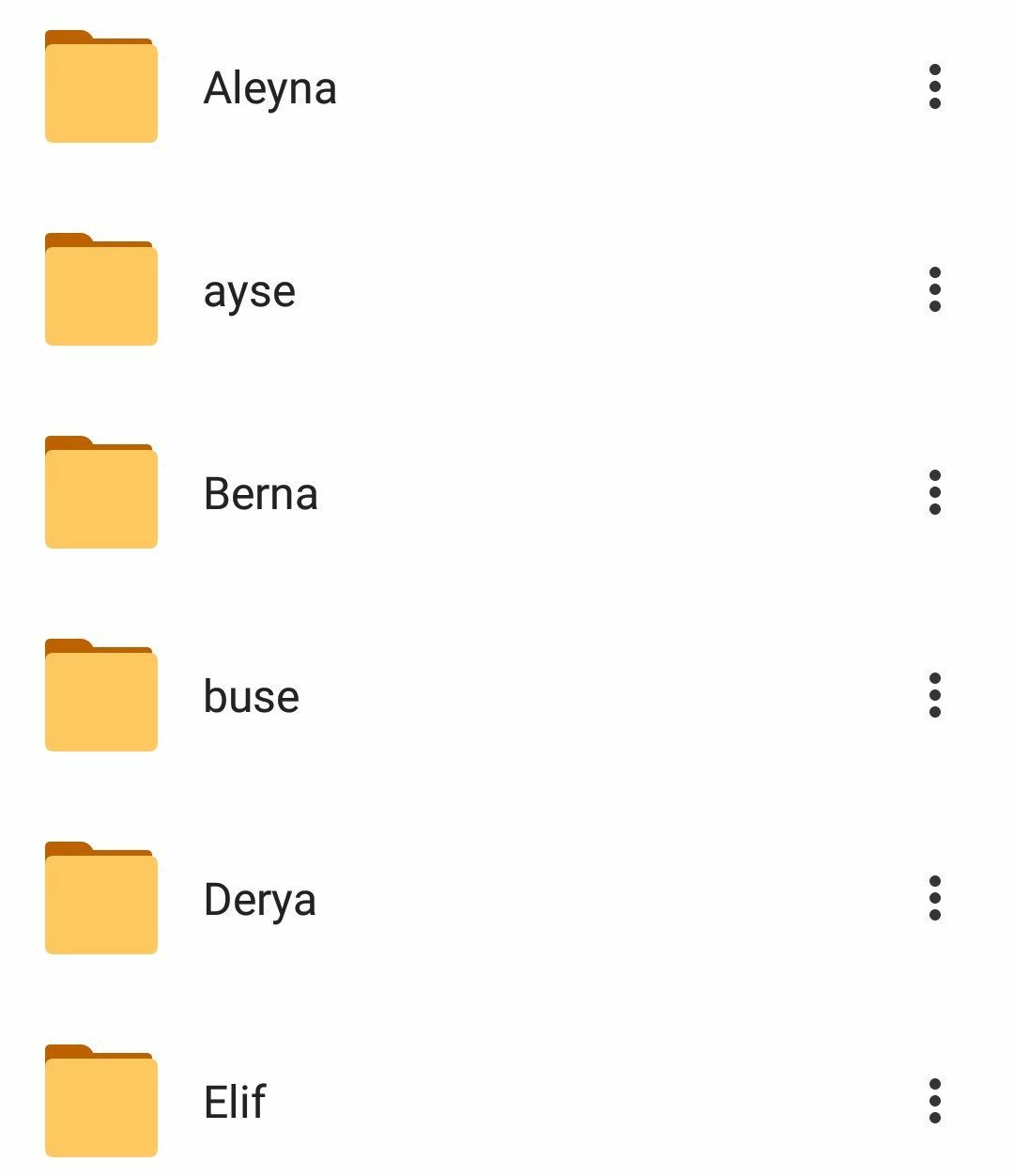This screenshot has height=1176, width=1014.
Task: Open the overflow menu for Derya
Action: [x=934, y=898]
